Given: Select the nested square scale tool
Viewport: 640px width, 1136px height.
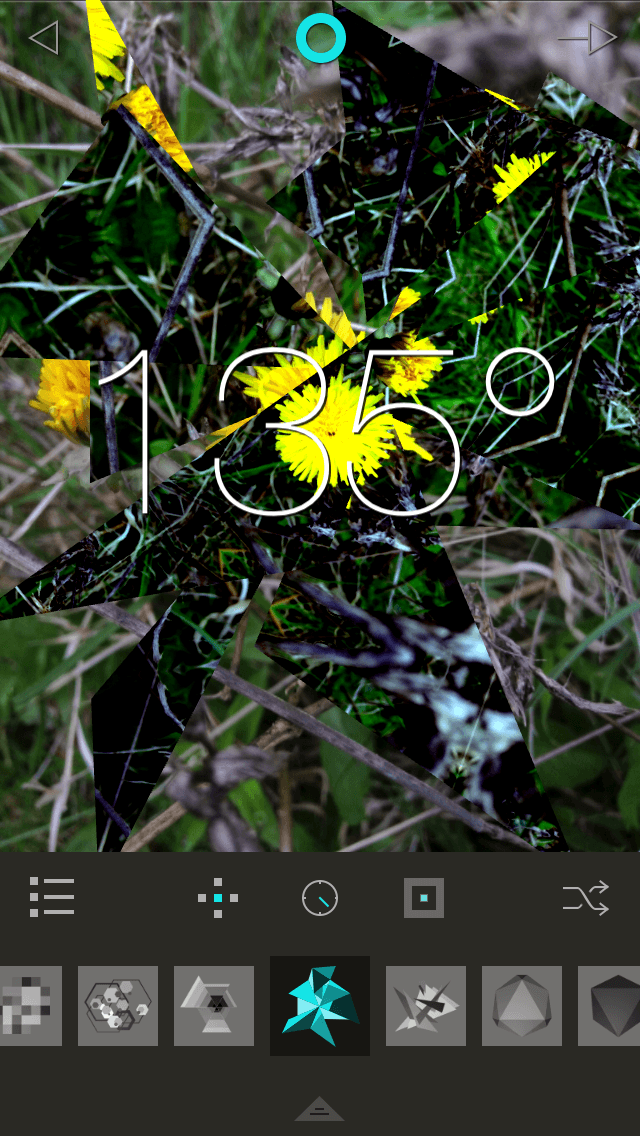Looking at the screenshot, I should (424, 898).
